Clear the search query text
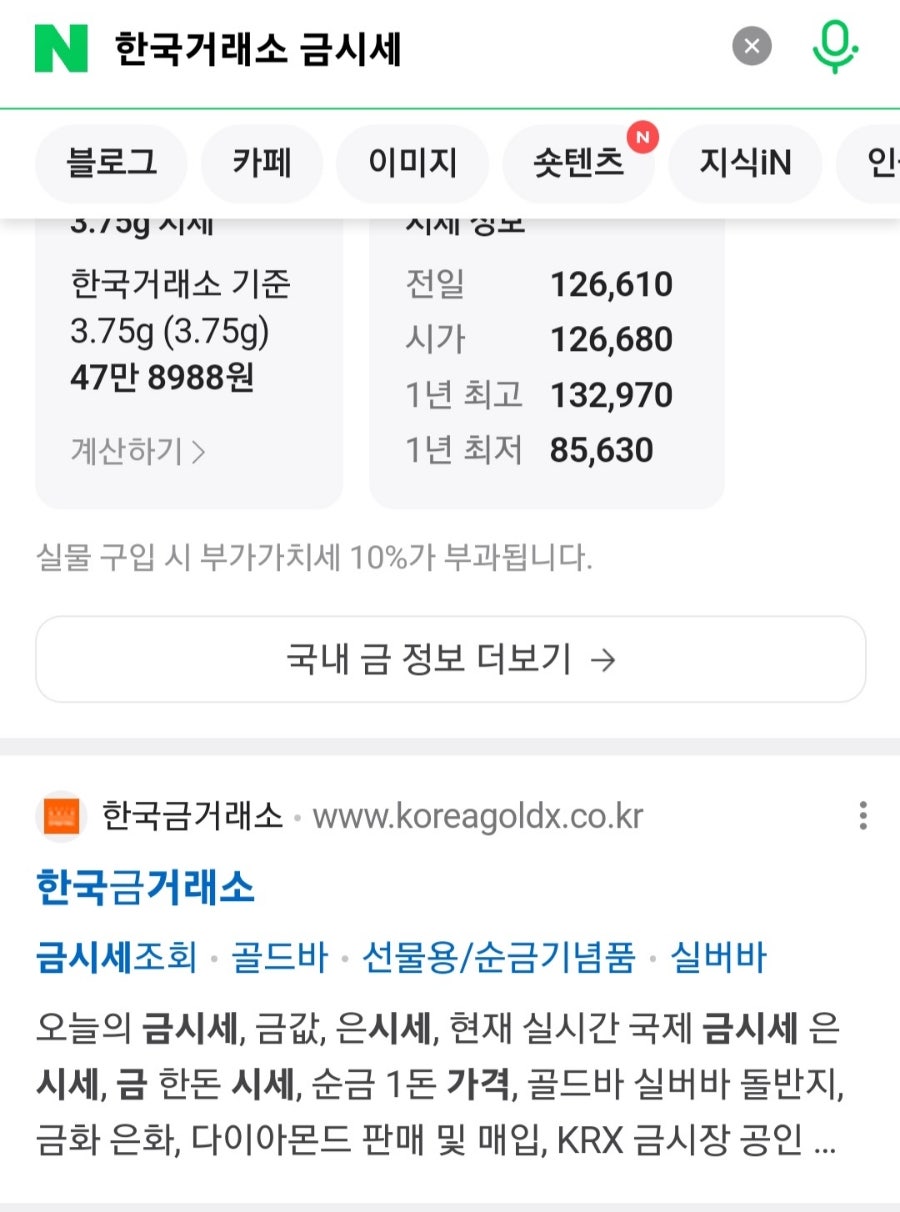900x1212 pixels. click(751, 46)
